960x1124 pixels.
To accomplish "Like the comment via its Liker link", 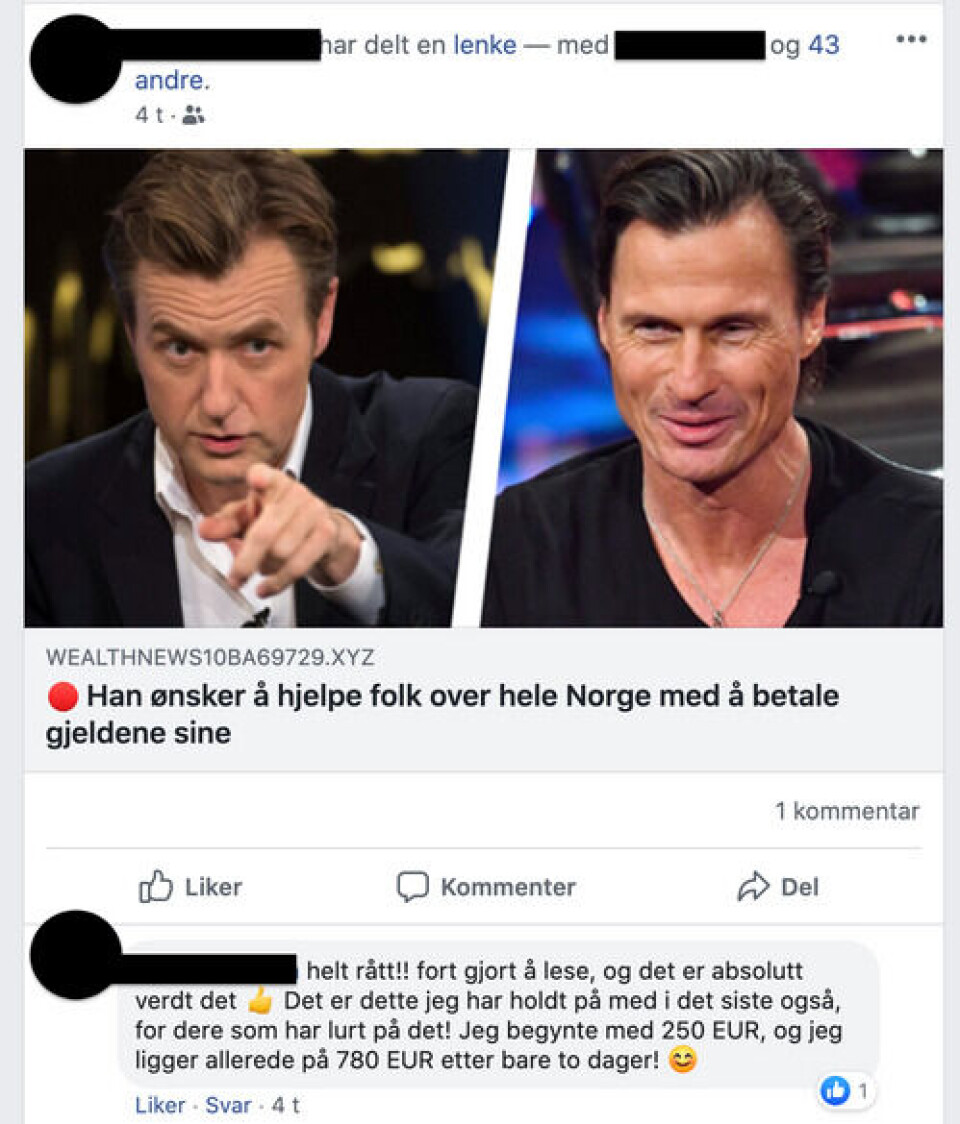I will tap(160, 1105).
